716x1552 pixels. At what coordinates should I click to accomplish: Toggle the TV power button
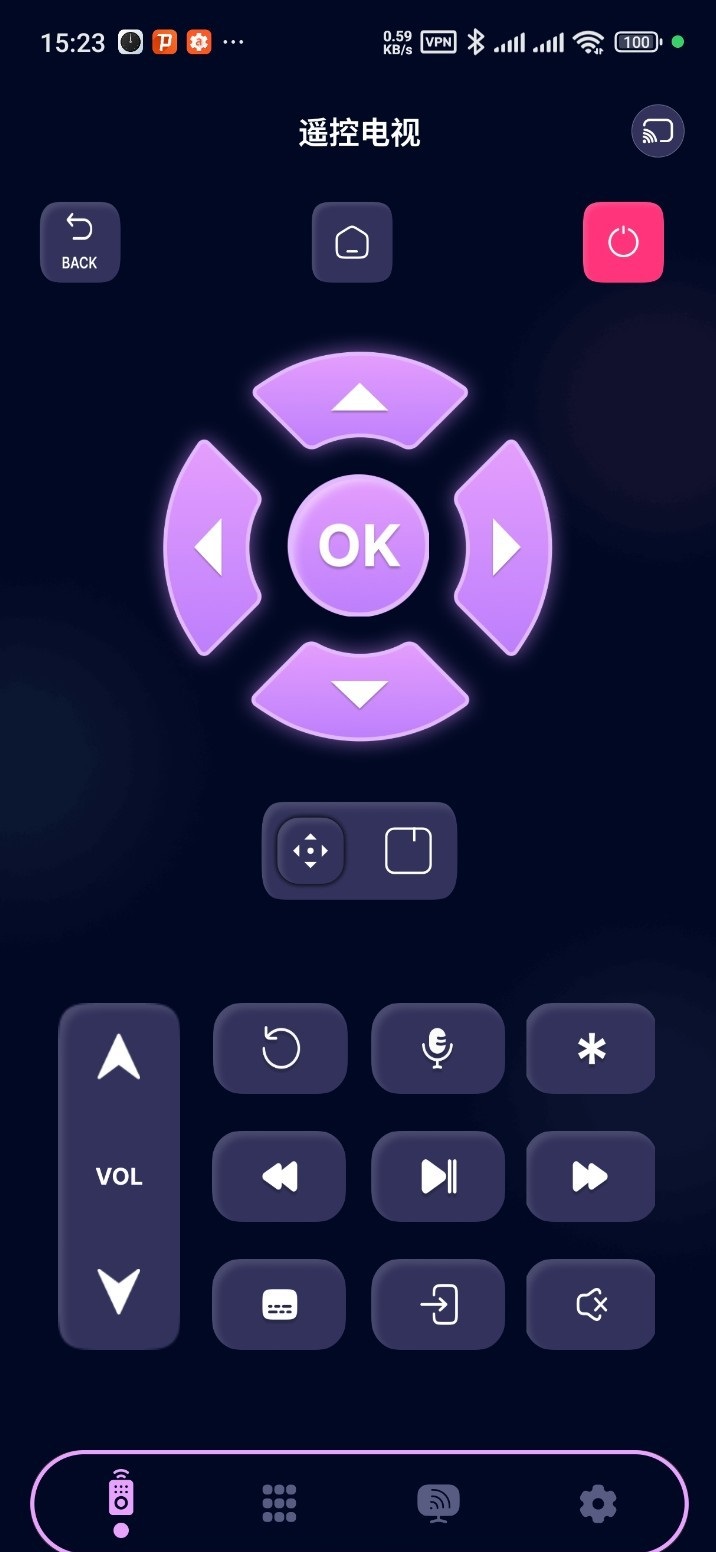[623, 242]
